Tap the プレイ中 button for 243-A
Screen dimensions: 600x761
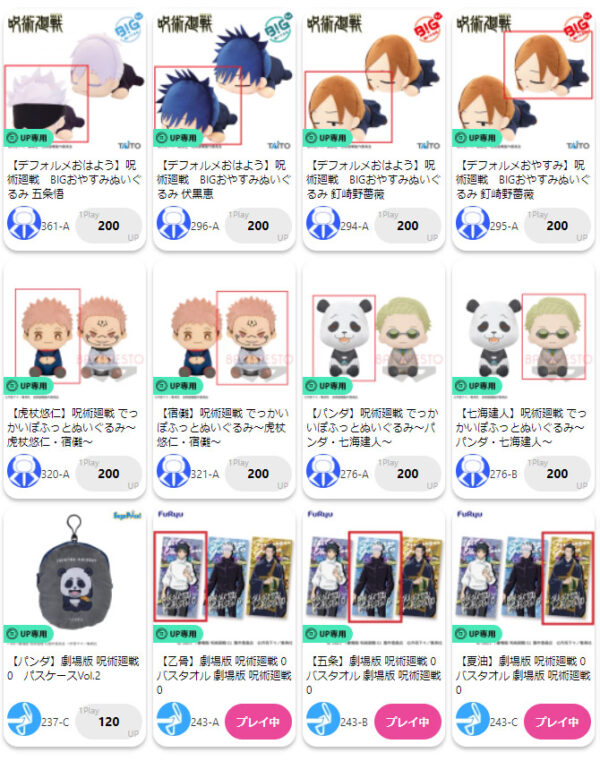pyautogui.click(x=258, y=721)
